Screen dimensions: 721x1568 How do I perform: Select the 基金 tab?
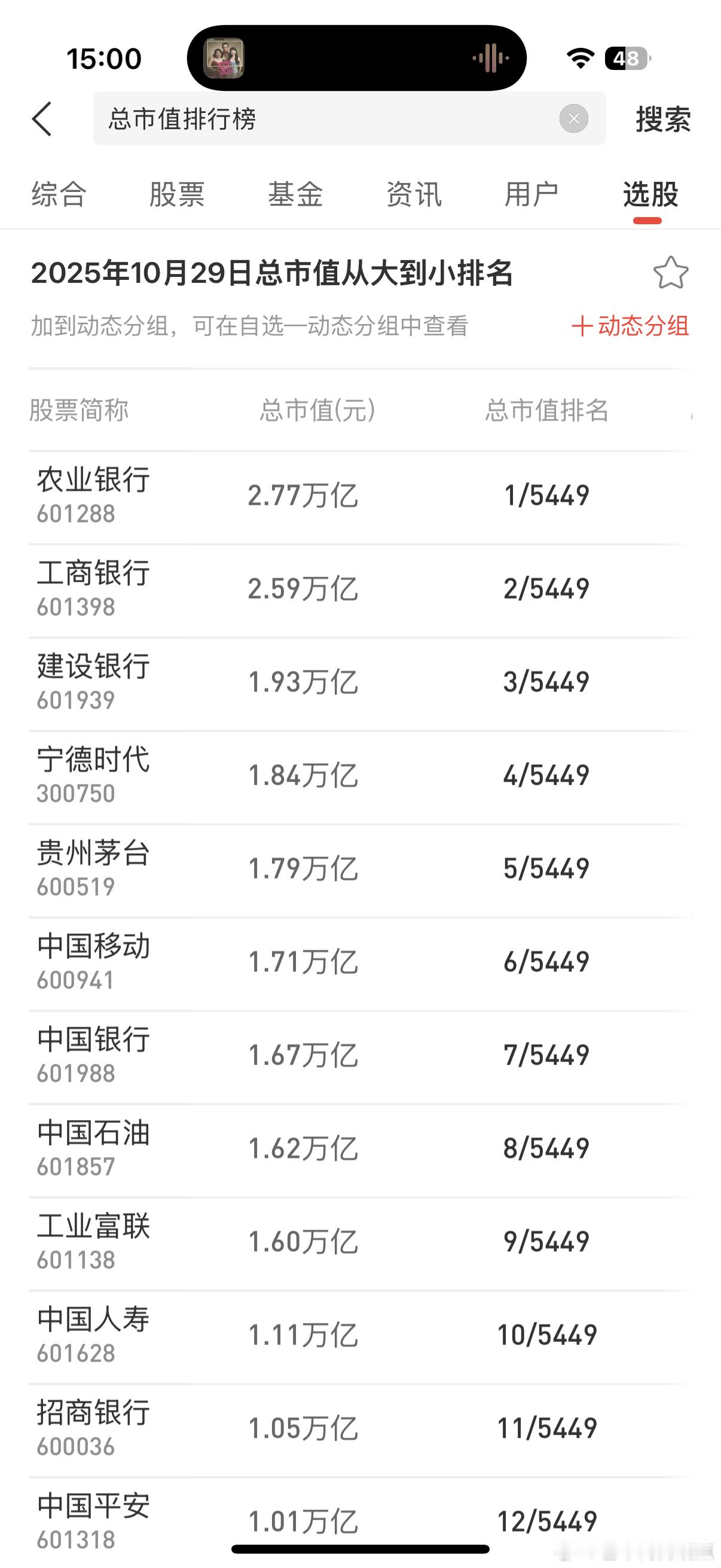(295, 195)
